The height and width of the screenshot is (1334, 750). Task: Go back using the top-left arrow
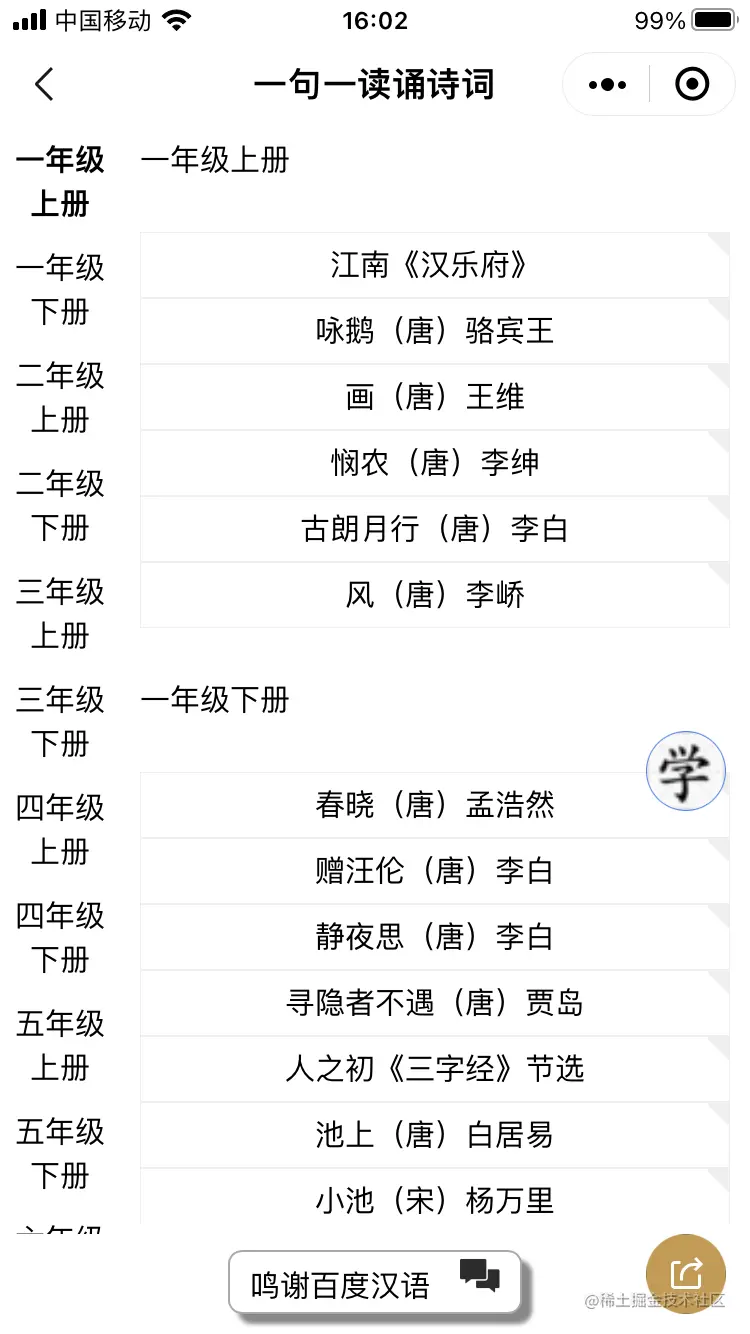(x=44, y=85)
